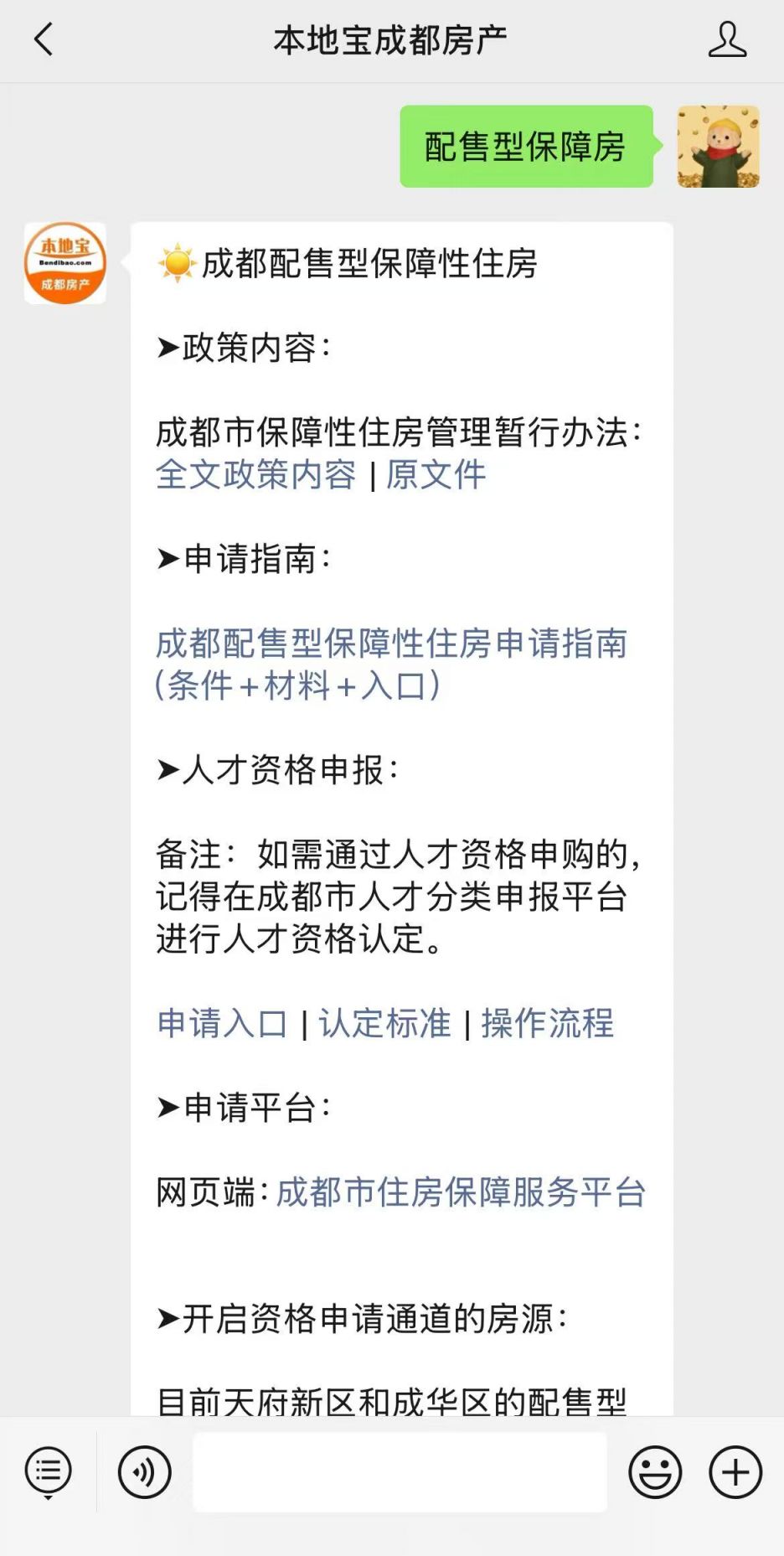This screenshot has width=784, height=1556.
Task: Tap my own avatar beside sent message
Action: 719,147
